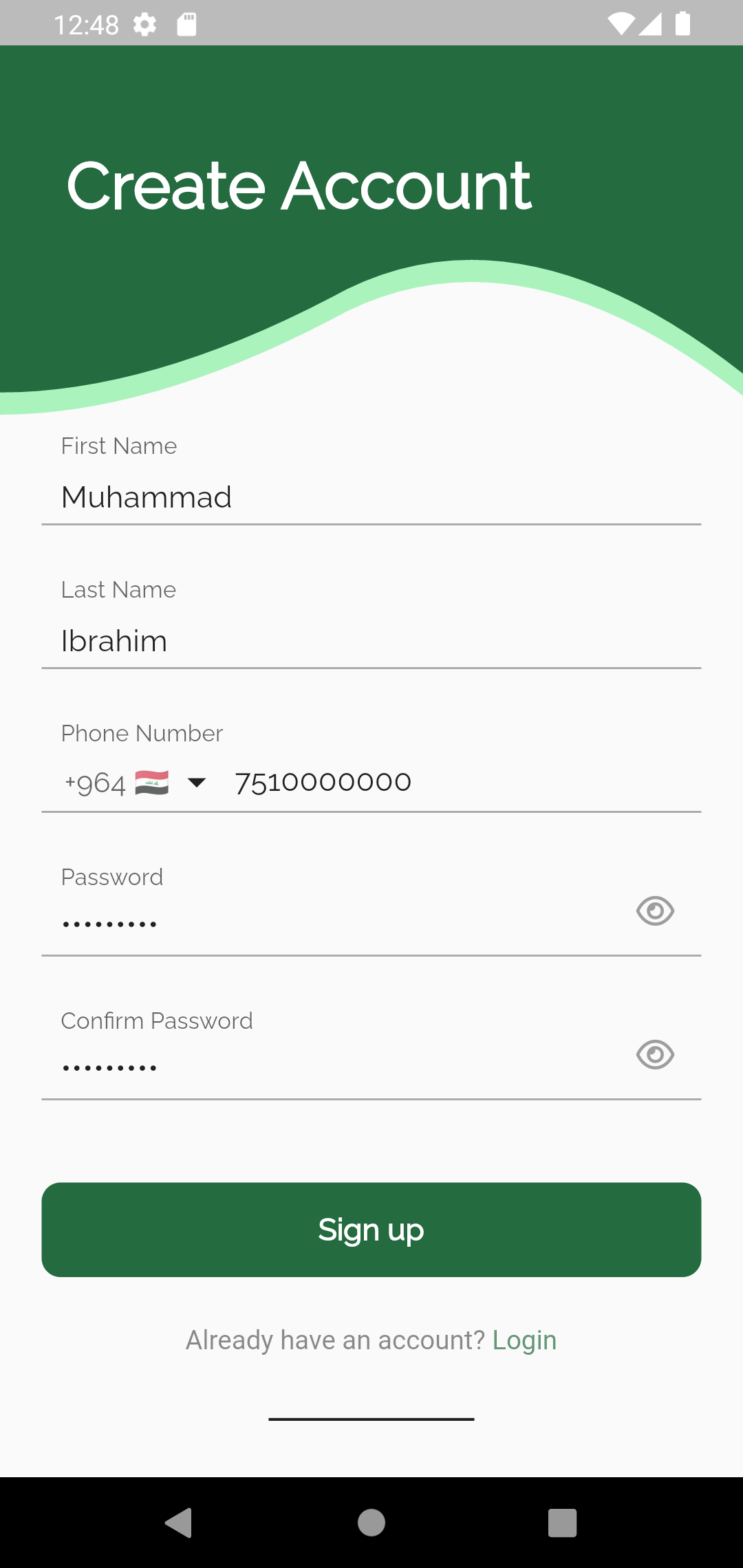Open the Login link
The image size is (743, 1568).
(525, 1340)
